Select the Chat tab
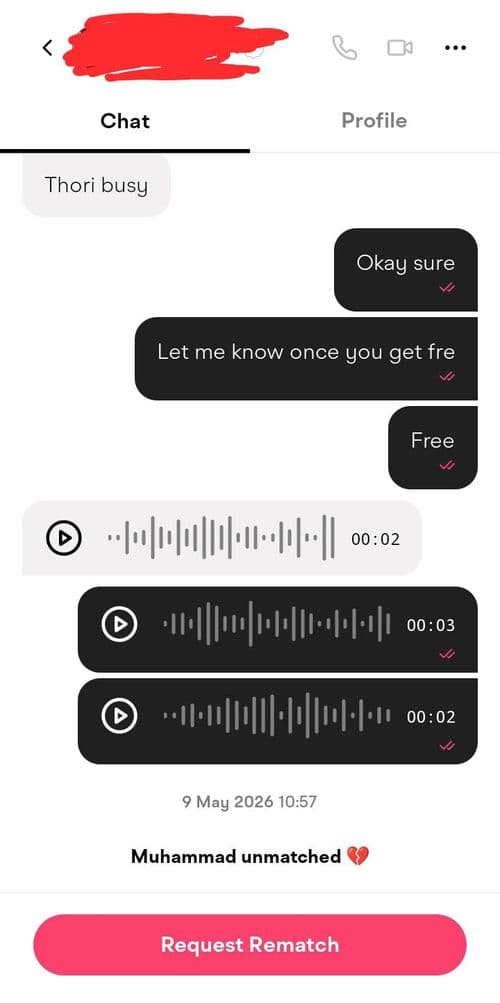500x1003 pixels. pyautogui.click(x=125, y=120)
